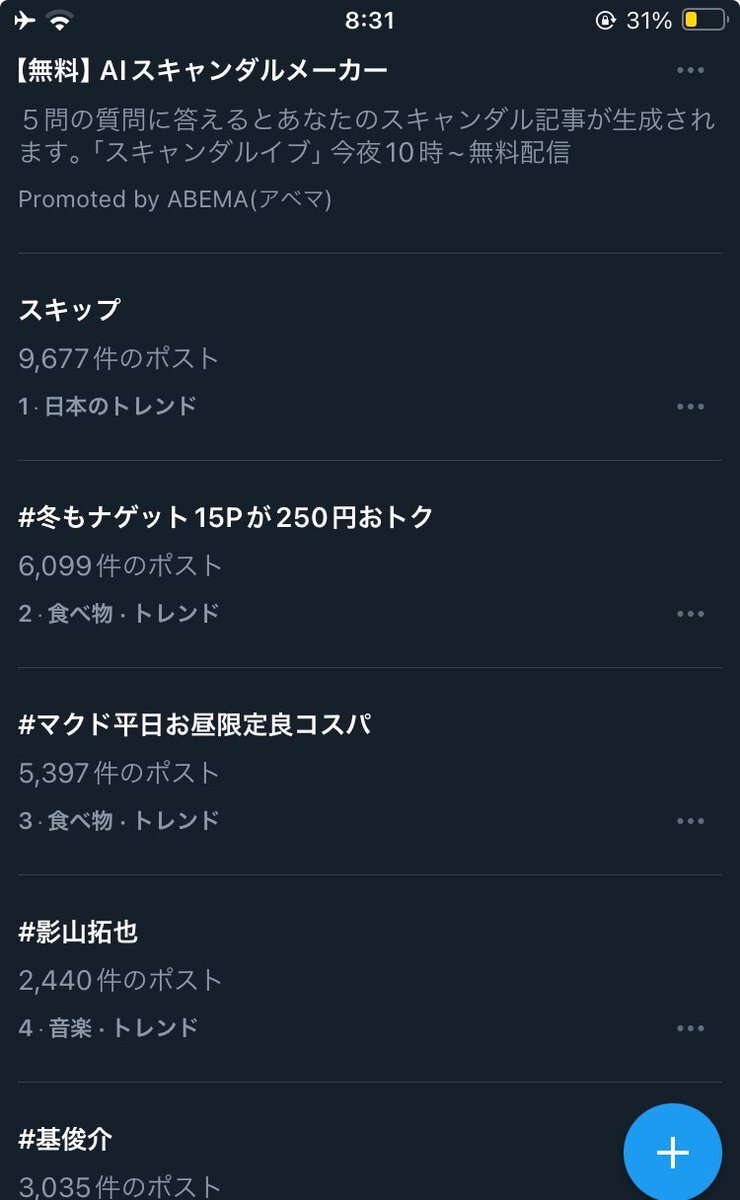Screen dimensions: 740x1200
Task: Open the #基俊介 trending hashtag
Action: pos(65,1138)
